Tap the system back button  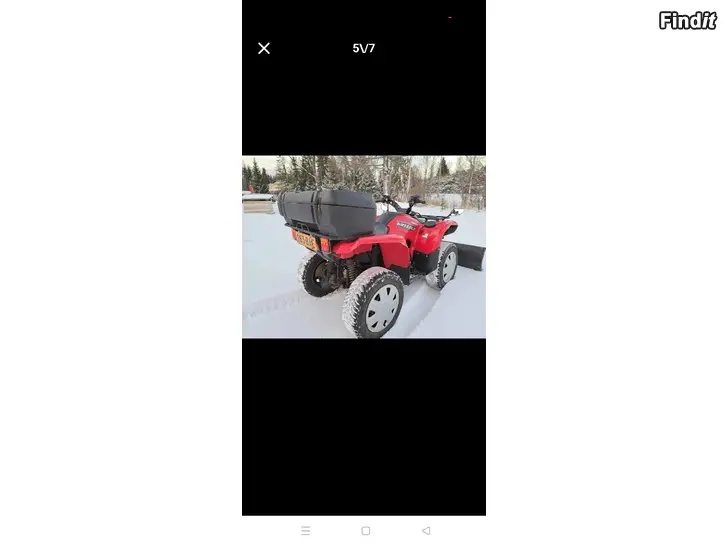[425, 531]
